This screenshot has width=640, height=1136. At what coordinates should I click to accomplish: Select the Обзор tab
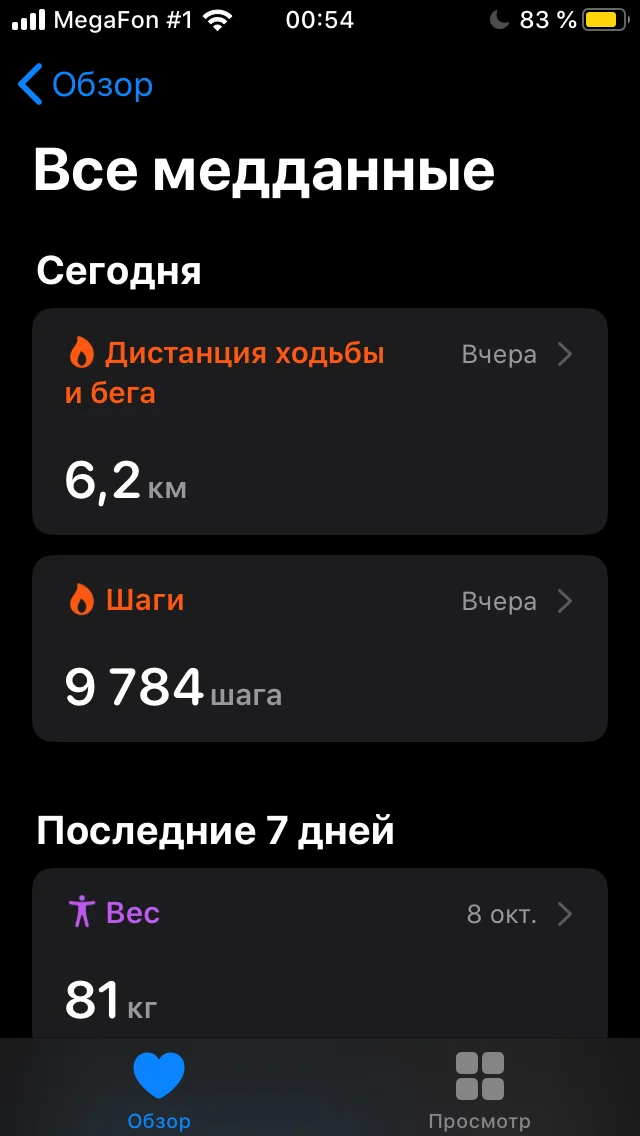(x=159, y=1090)
